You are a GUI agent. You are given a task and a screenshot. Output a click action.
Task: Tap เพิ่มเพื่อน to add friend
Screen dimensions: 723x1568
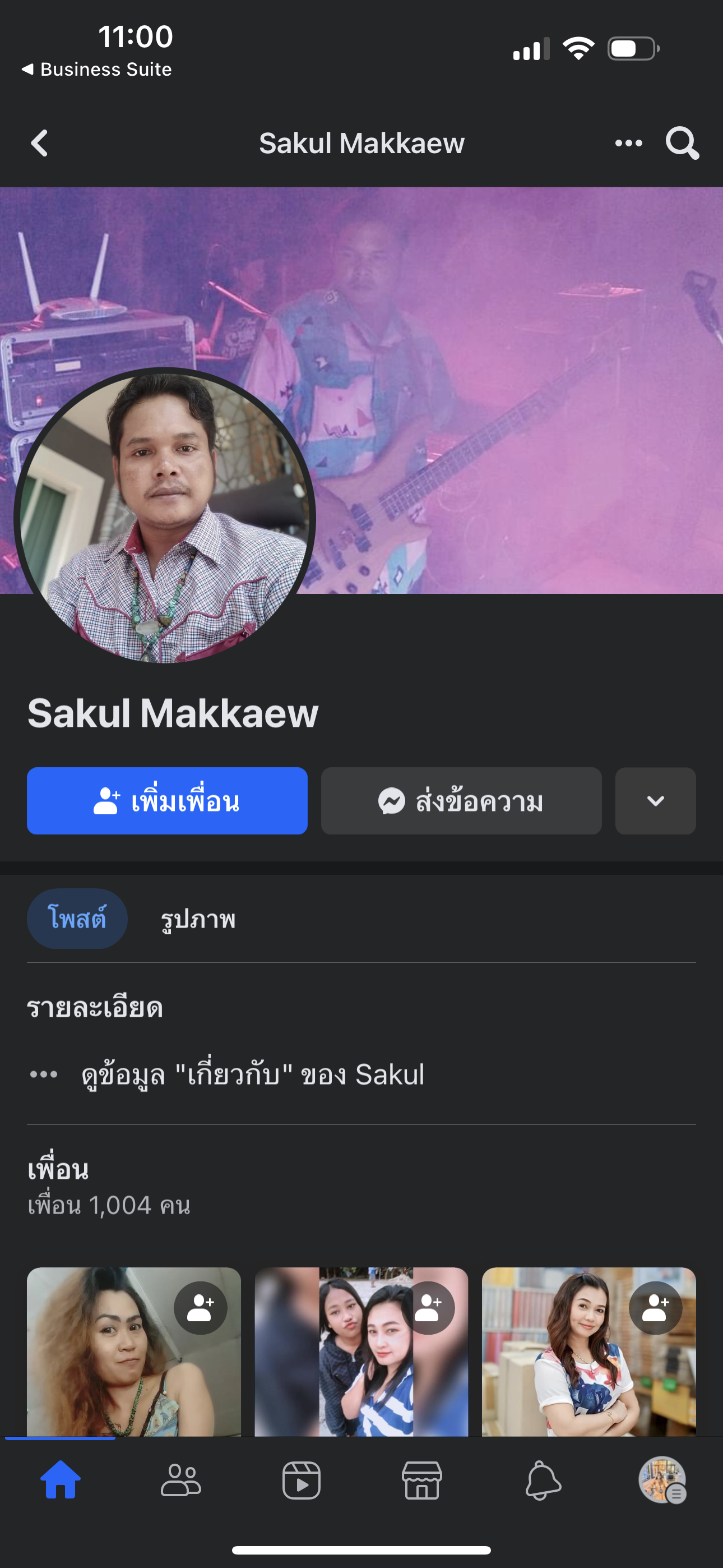(167, 800)
